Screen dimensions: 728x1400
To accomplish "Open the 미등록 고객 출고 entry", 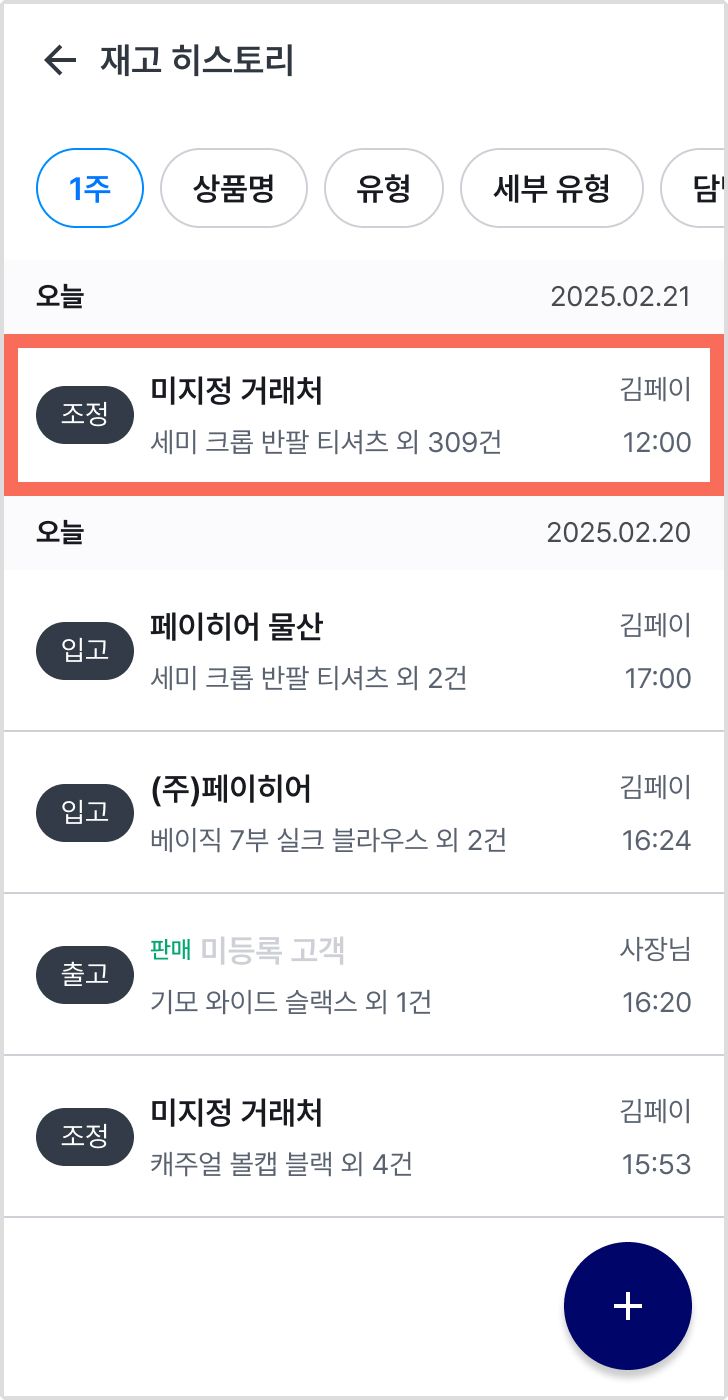I will (x=364, y=974).
